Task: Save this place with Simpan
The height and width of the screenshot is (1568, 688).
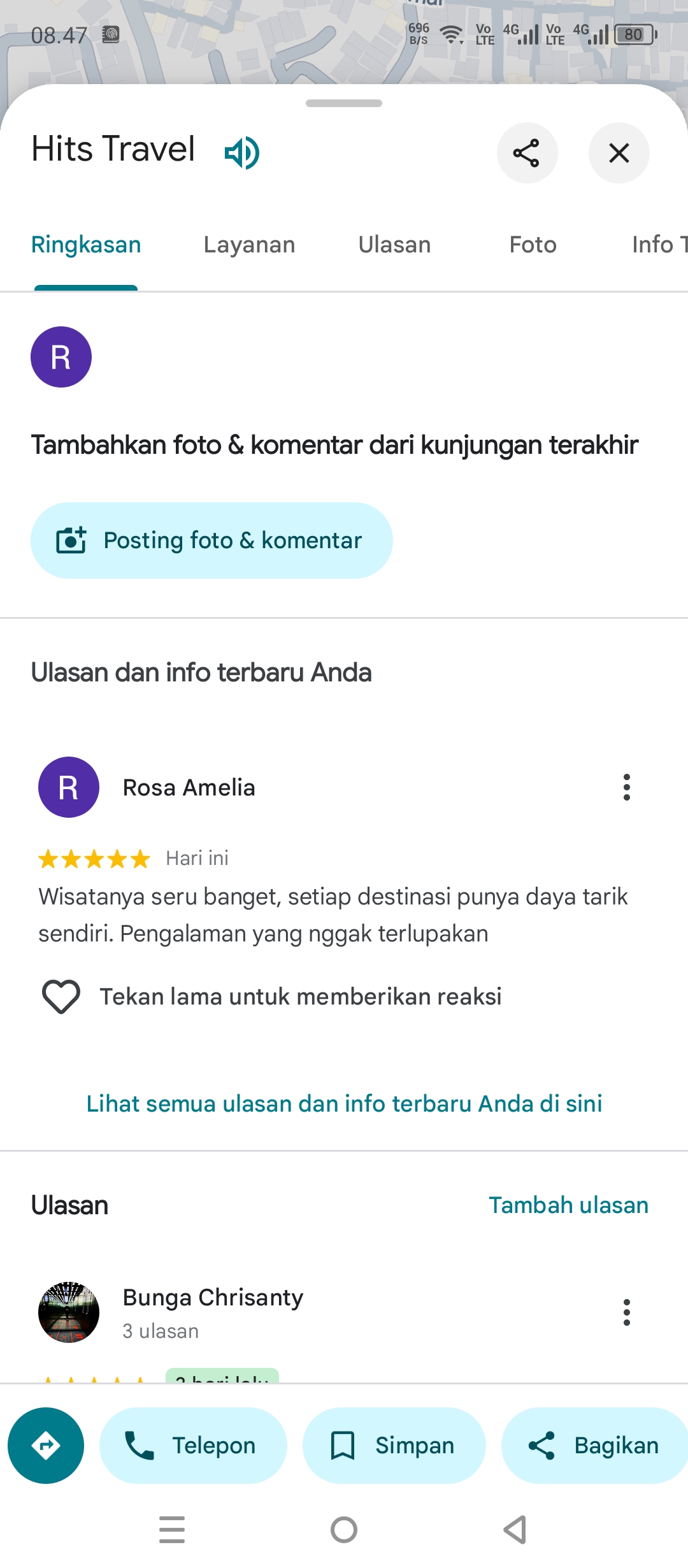Action: click(x=394, y=1446)
